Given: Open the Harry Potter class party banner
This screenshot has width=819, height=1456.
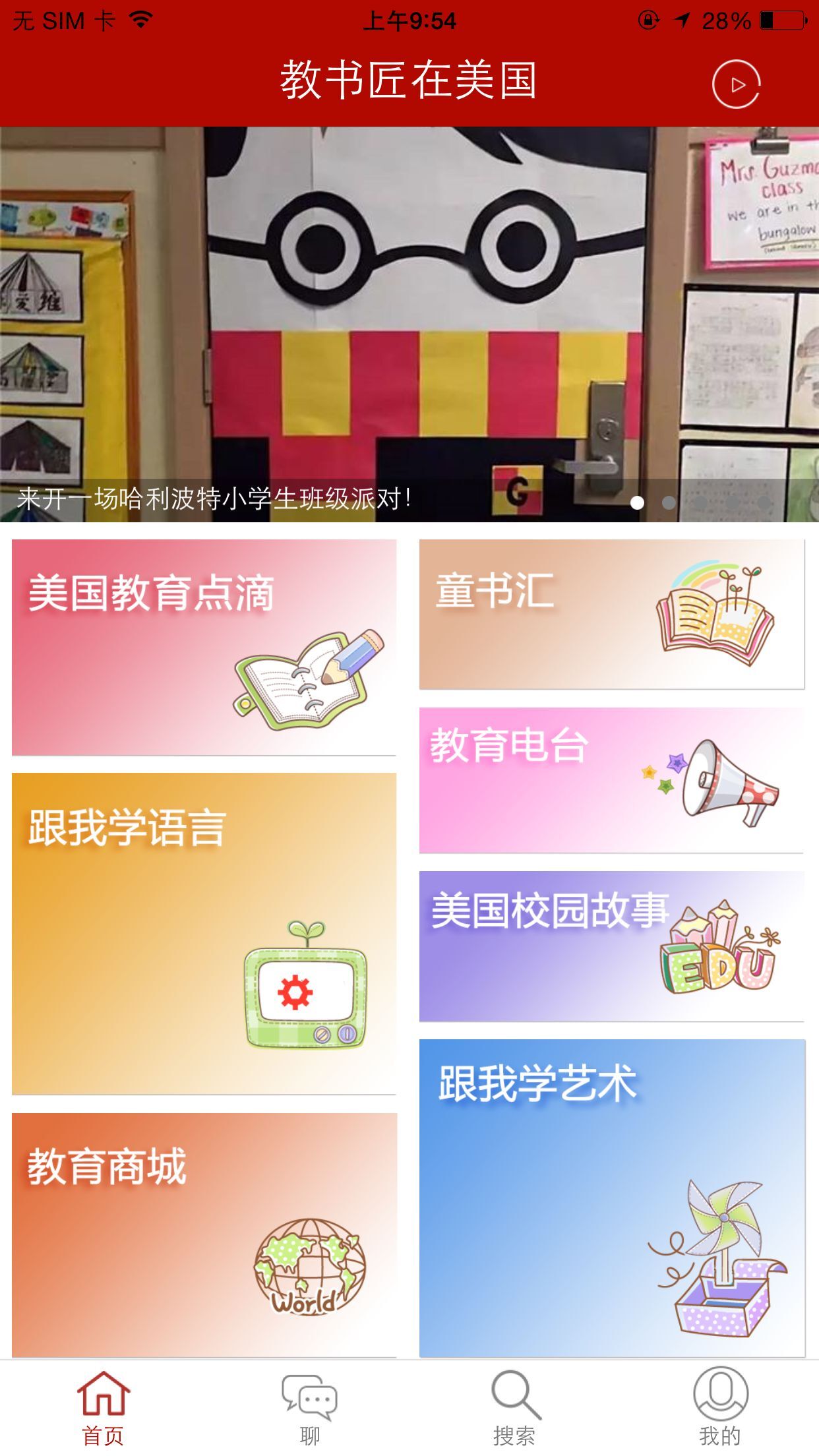Looking at the screenshot, I should 409,323.
